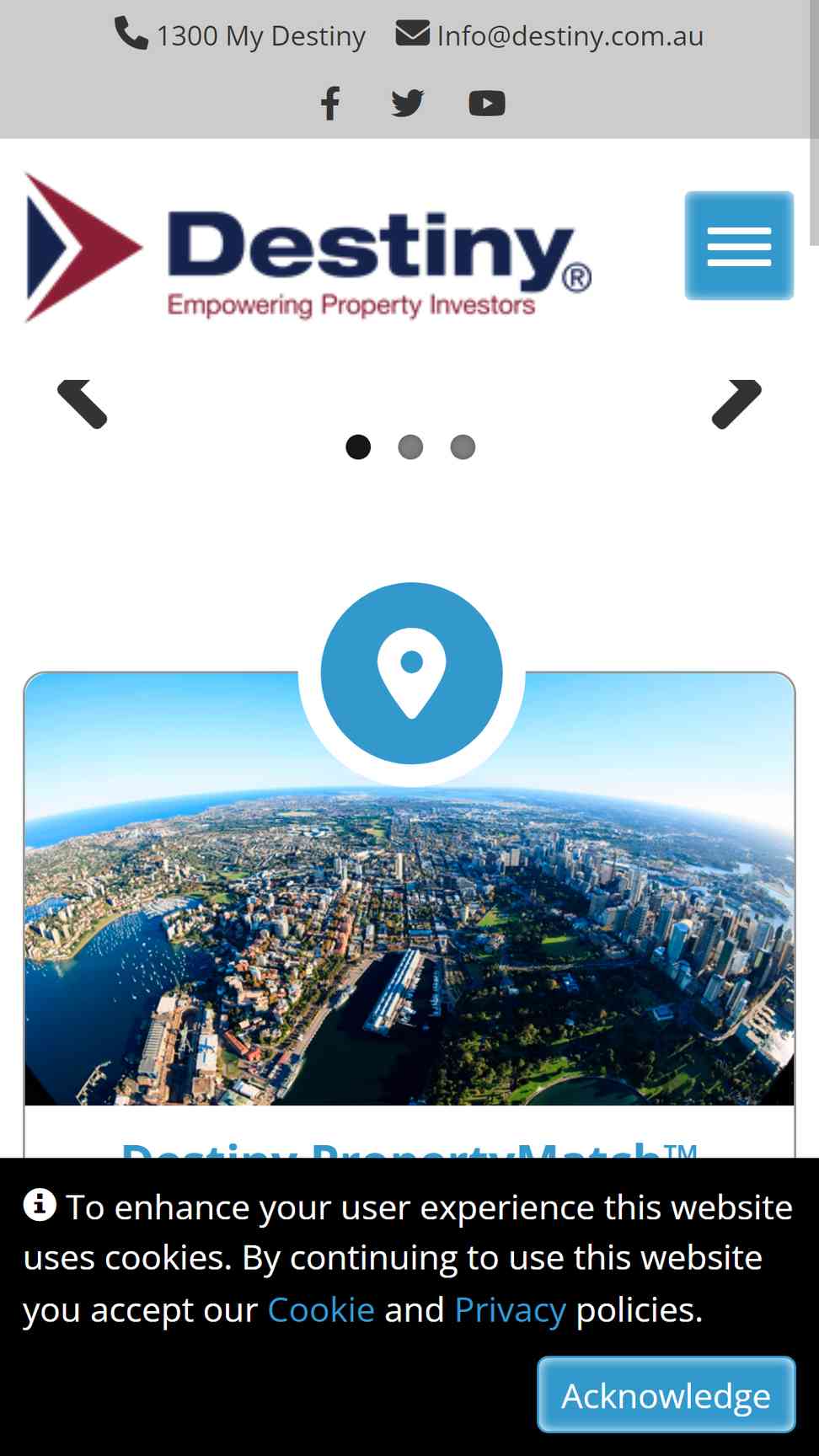This screenshot has height=1456, width=819.
Task: Call the 1300 My Destiny phone number
Action: 240,35
